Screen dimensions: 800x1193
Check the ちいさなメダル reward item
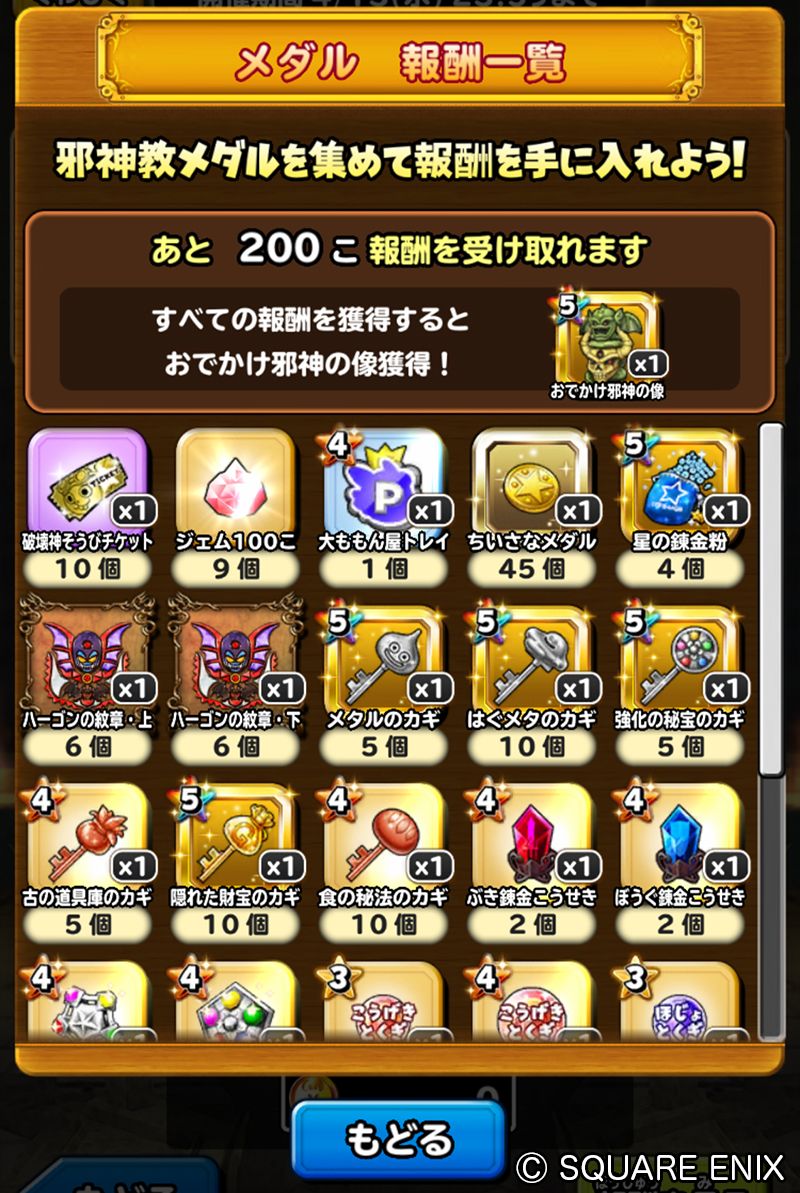point(534,480)
